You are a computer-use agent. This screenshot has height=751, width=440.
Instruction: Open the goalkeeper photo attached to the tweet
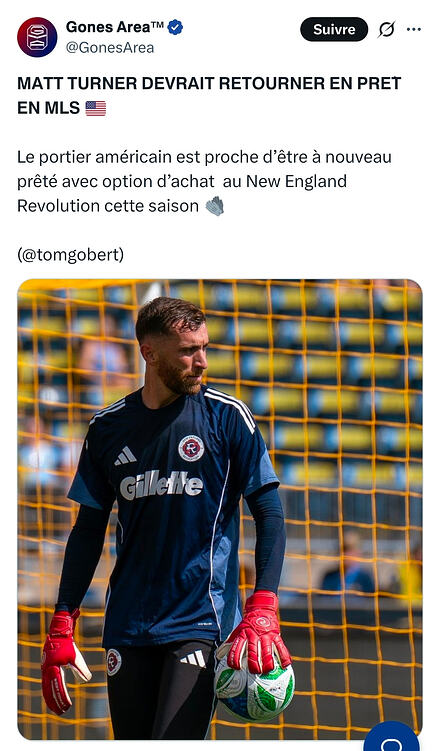220,509
